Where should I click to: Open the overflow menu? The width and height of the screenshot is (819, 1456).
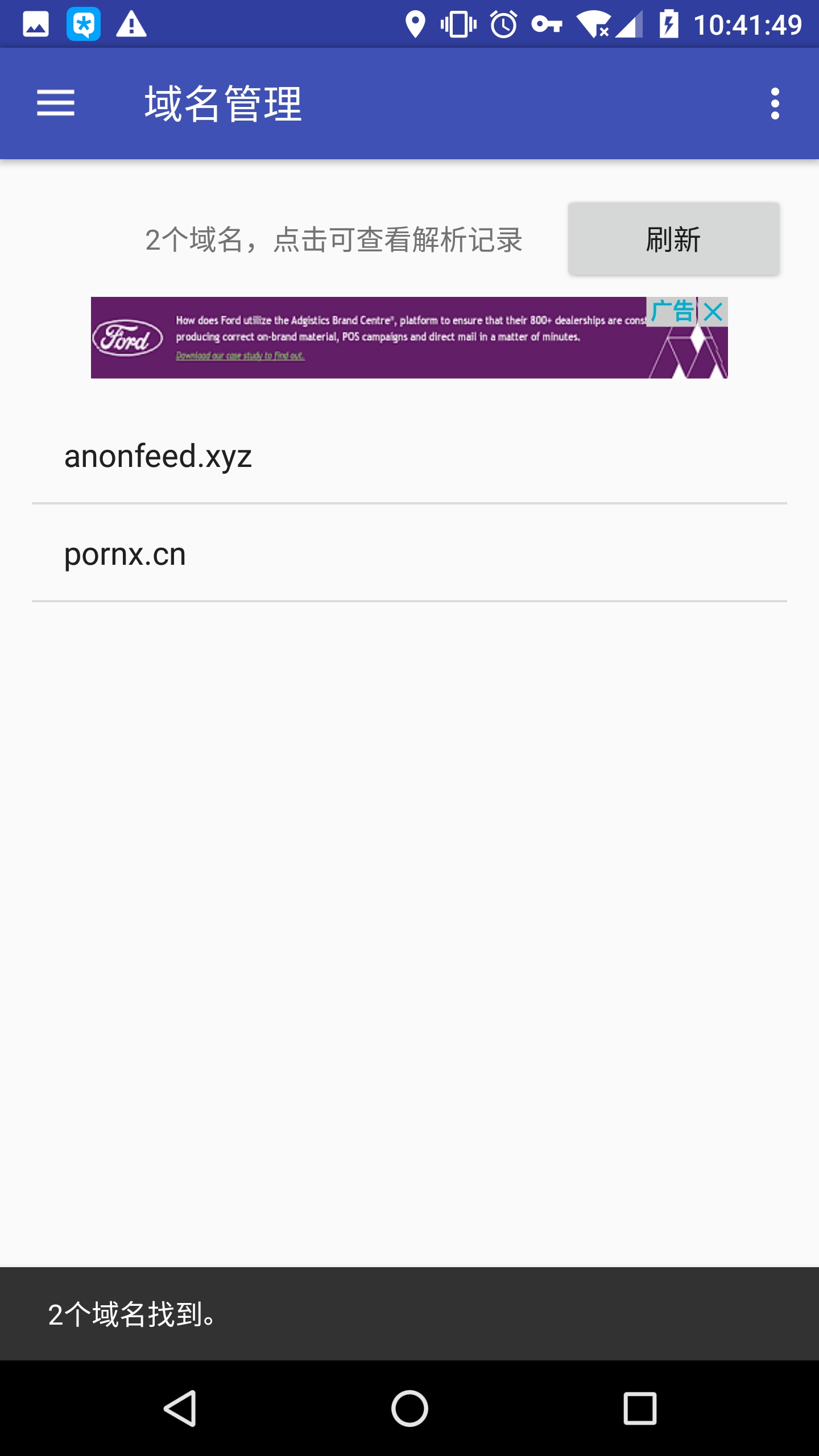coord(775,103)
